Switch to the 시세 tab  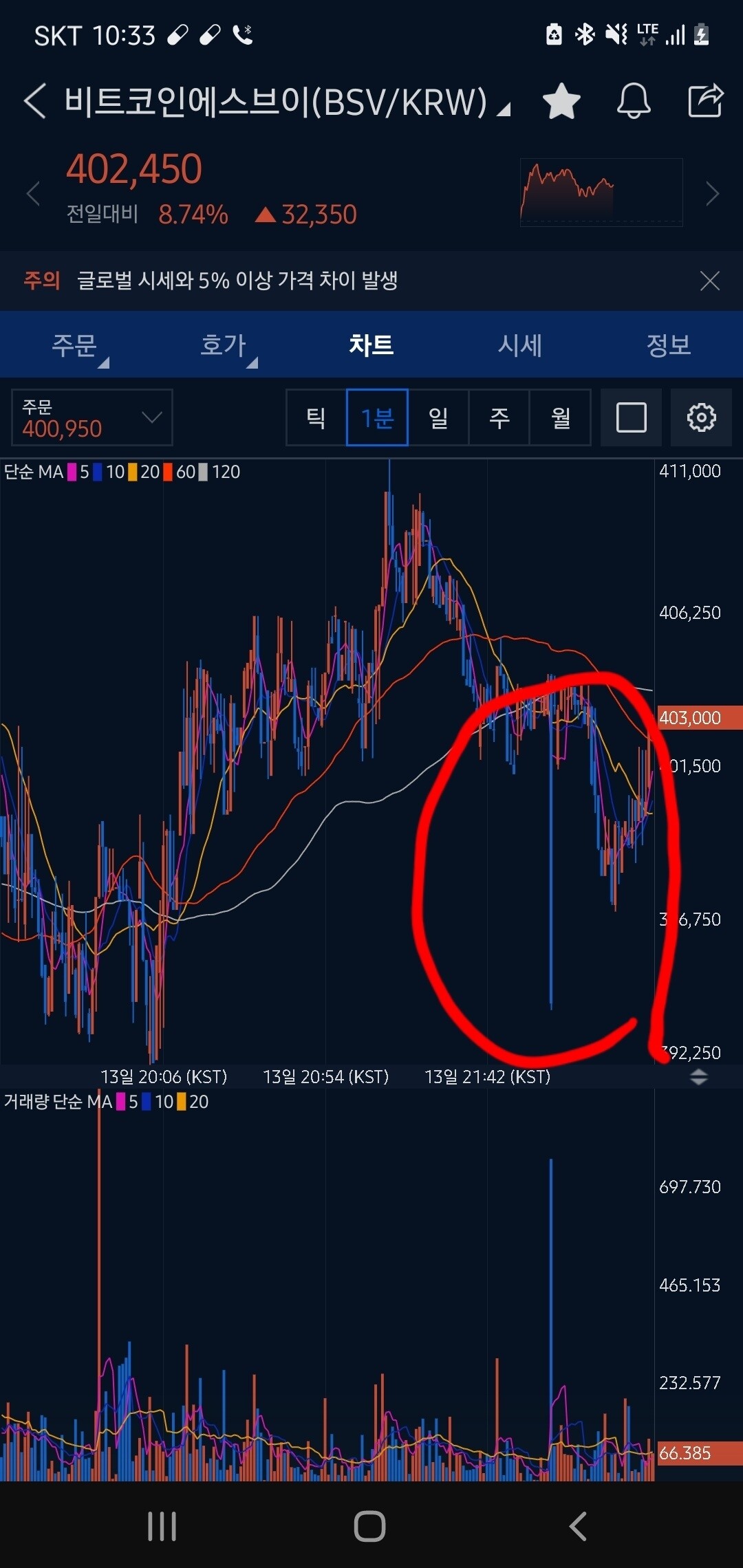520,345
